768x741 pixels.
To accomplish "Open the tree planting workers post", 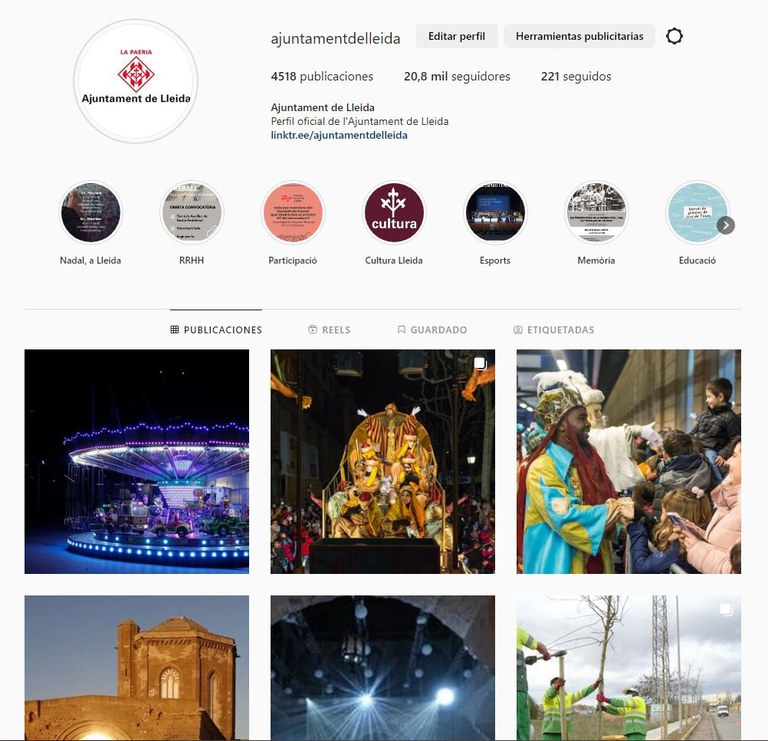I will tap(629, 668).
